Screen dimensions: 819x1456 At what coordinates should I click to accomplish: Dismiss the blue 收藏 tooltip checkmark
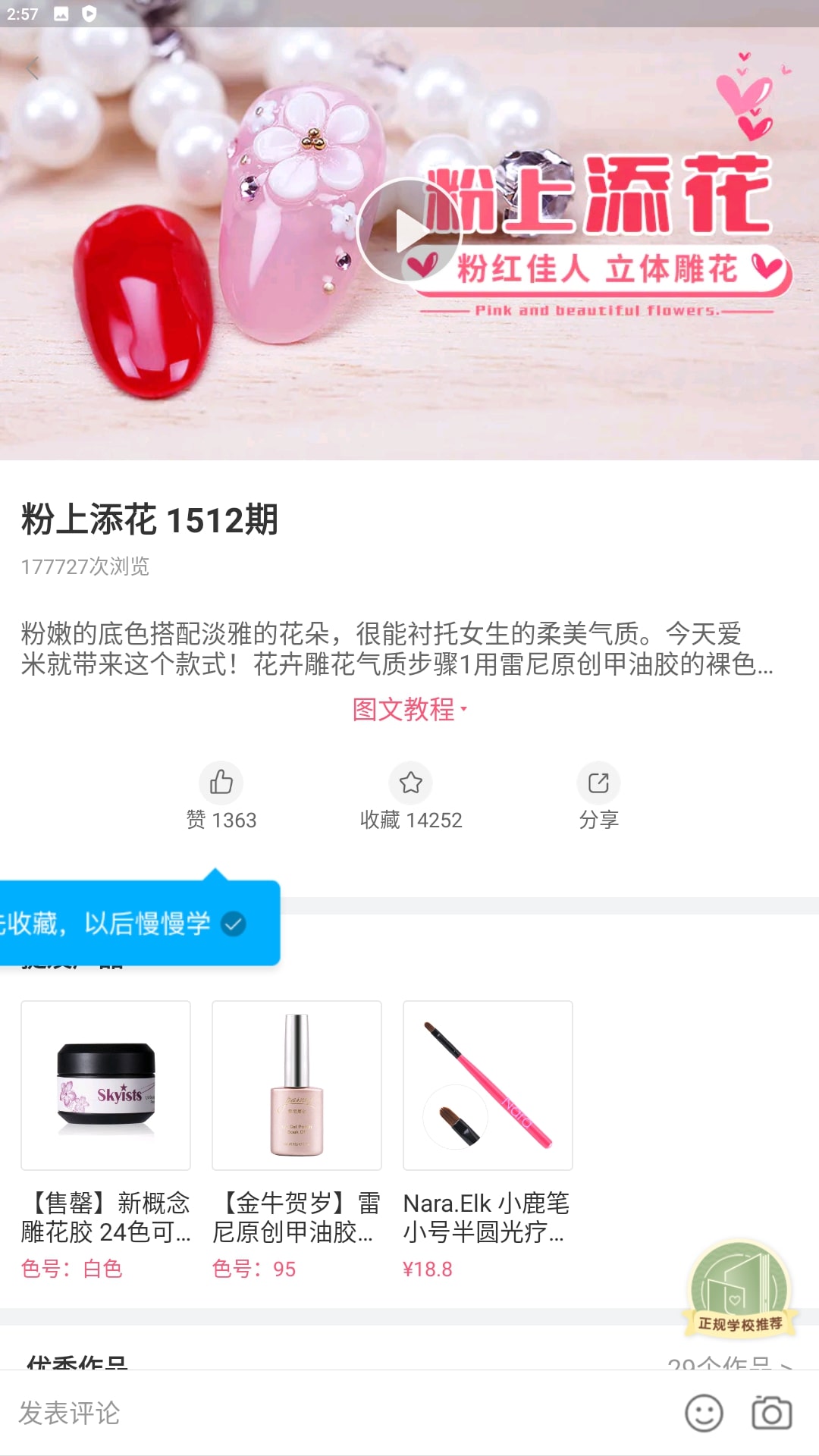tap(234, 924)
